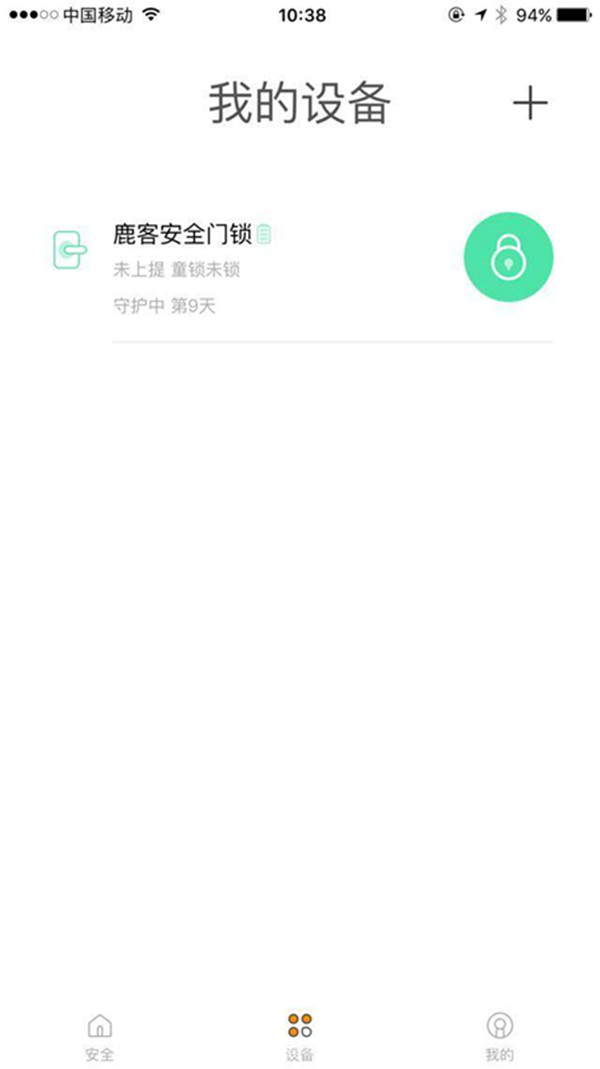
Task: Switch to the 安全 tab
Action: tap(100, 1035)
